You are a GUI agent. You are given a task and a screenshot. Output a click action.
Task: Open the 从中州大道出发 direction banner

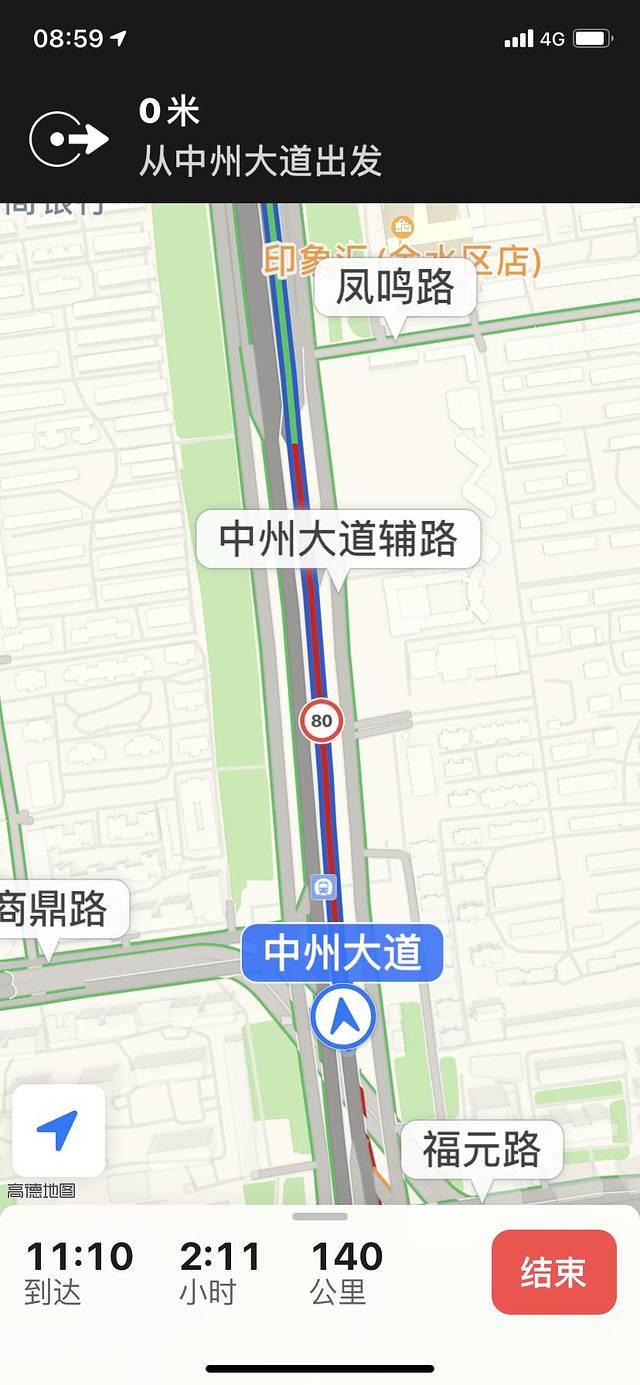tap(260, 140)
